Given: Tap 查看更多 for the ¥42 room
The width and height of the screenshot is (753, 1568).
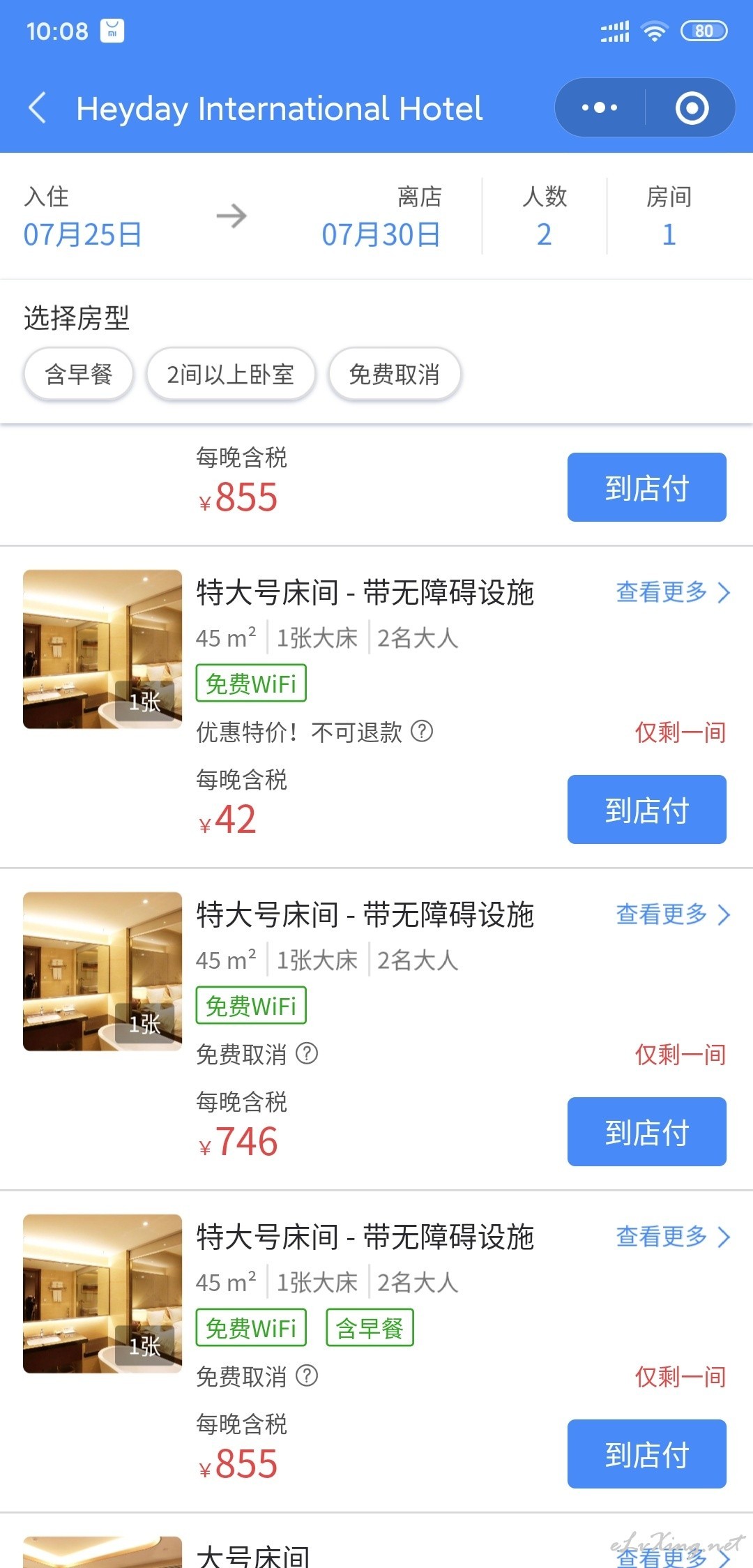Looking at the screenshot, I should pyautogui.click(x=674, y=593).
